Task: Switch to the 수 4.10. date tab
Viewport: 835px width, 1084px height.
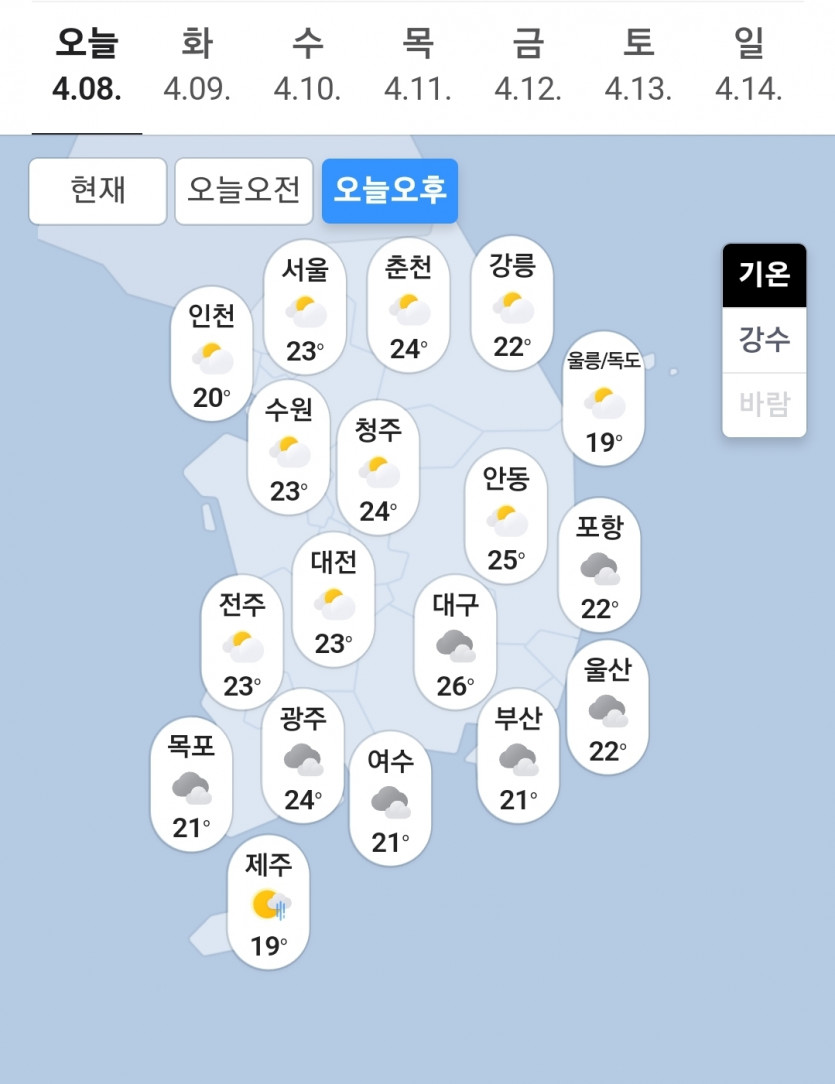Action: tap(307, 67)
